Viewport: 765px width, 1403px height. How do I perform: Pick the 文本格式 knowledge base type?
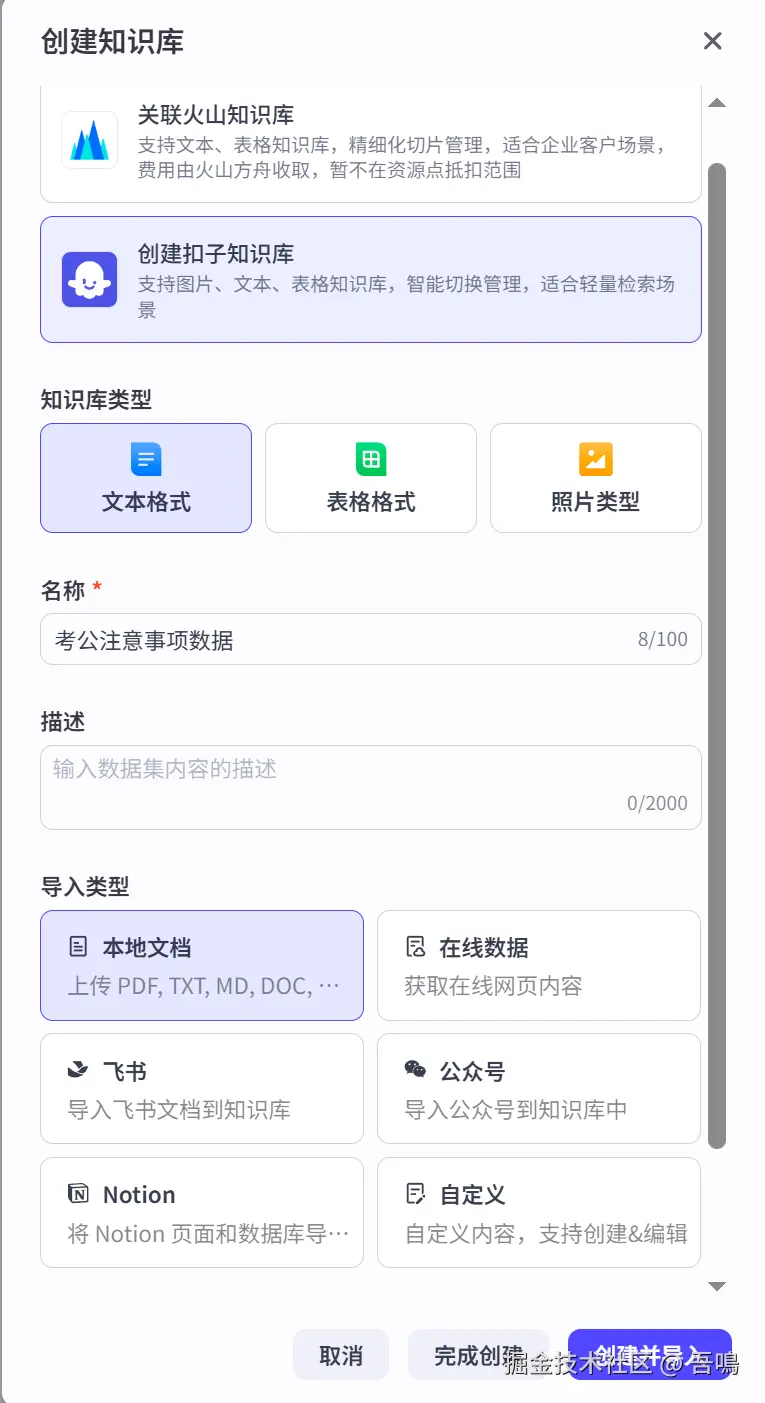(x=146, y=478)
